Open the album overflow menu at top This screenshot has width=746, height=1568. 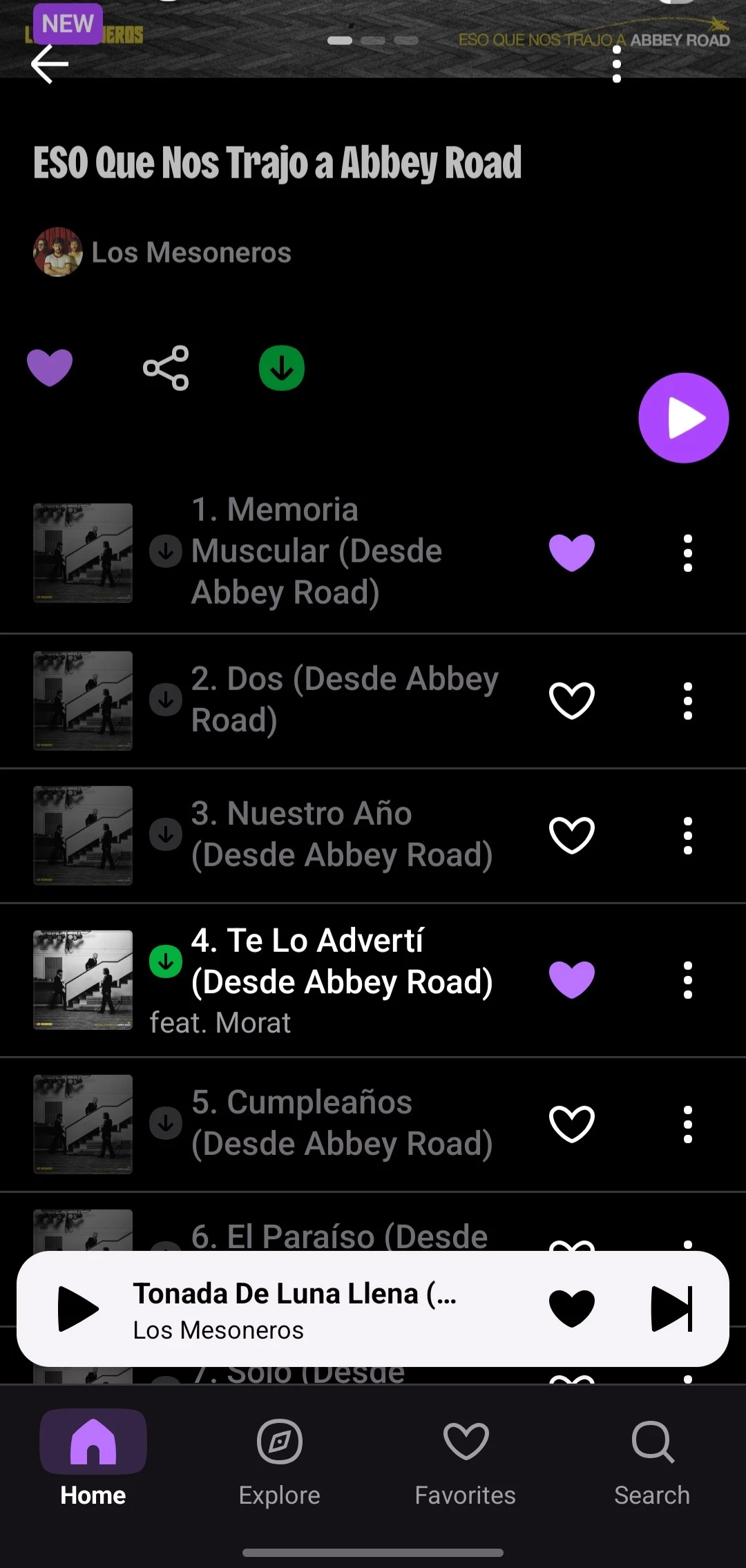[617, 67]
